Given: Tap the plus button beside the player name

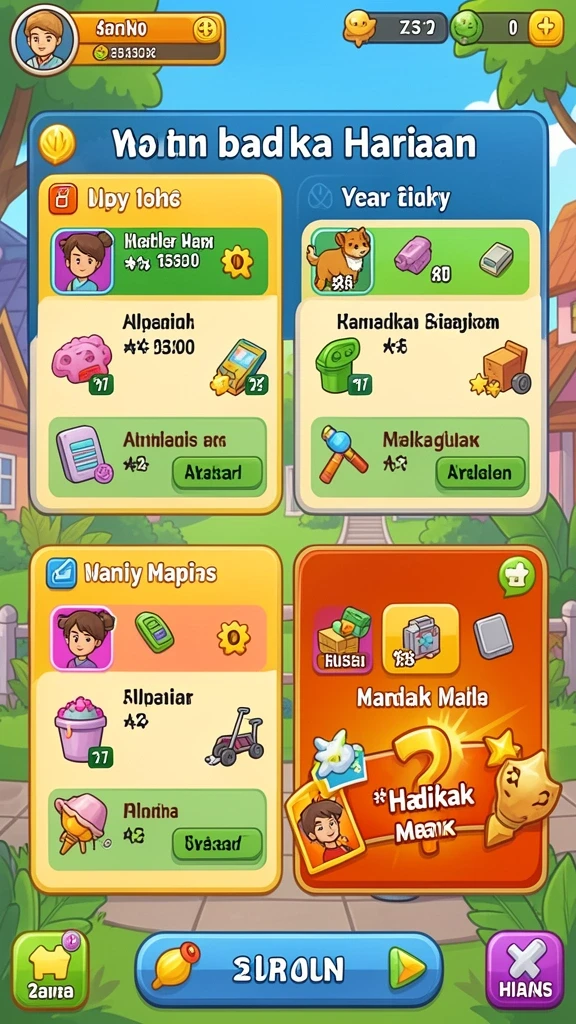Looking at the screenshot, I should pos(206,30).
